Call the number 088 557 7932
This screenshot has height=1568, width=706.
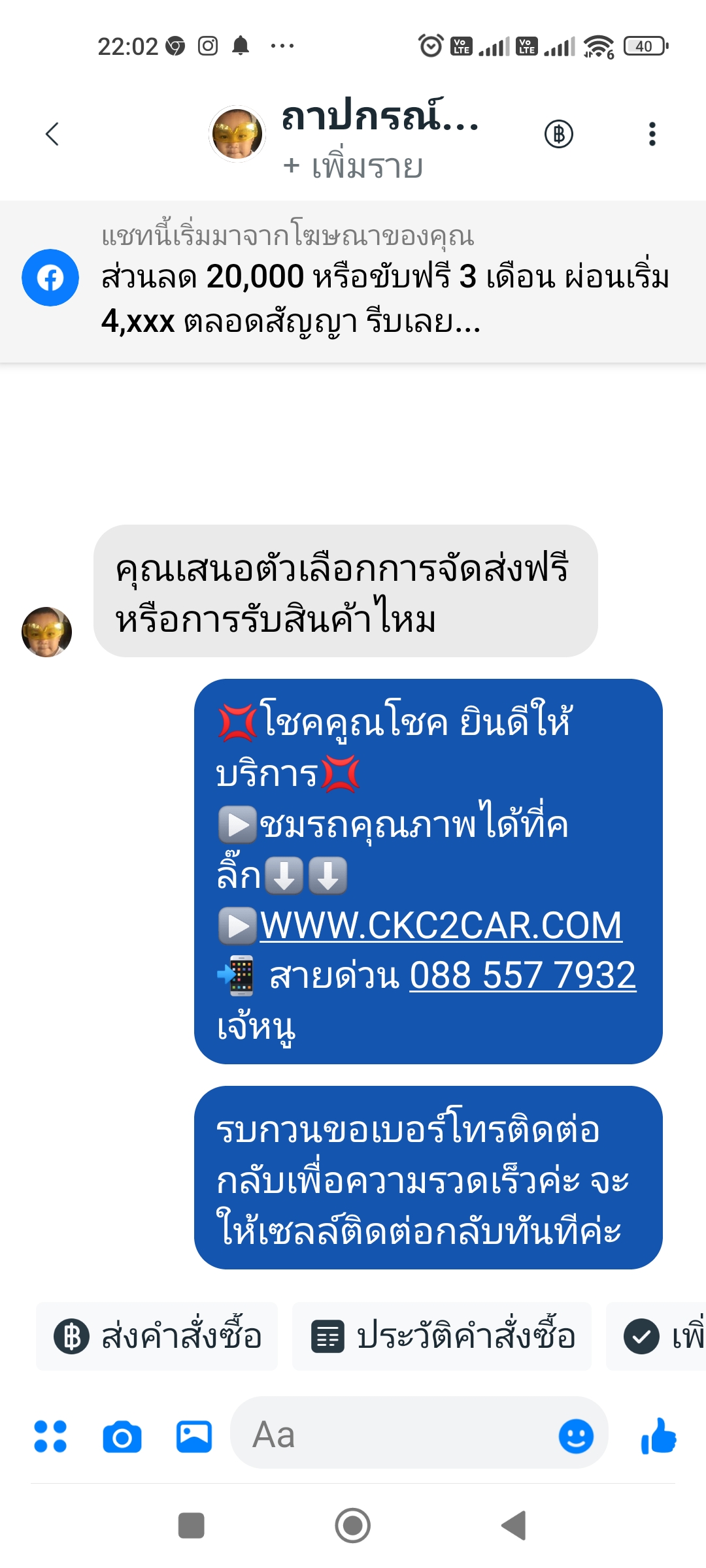tap(522, 975)
